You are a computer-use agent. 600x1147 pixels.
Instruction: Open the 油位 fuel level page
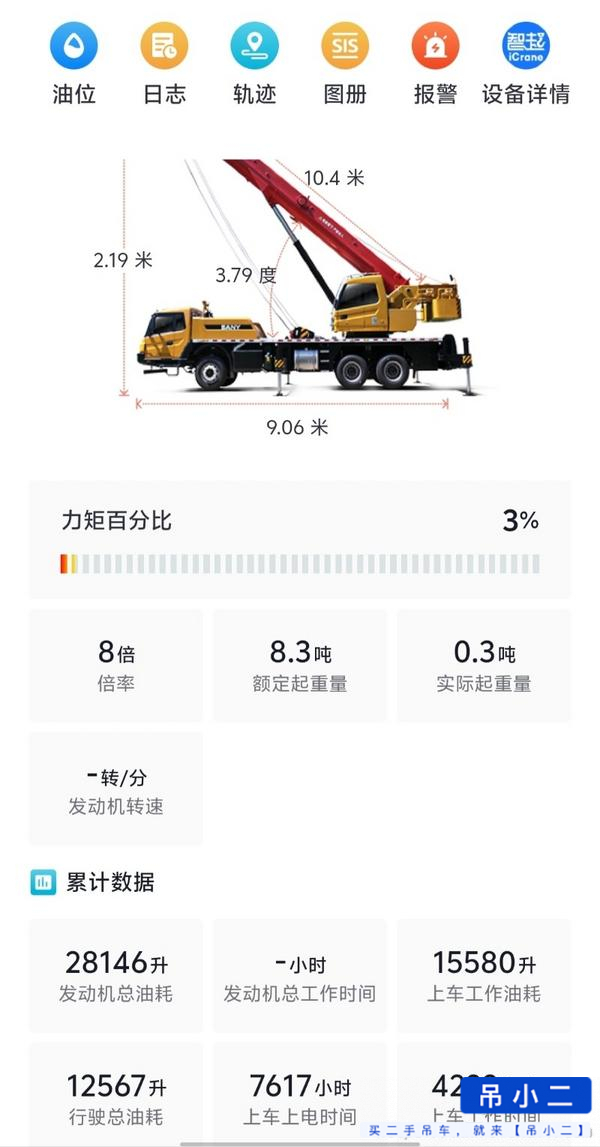click(x=74, y=47)
